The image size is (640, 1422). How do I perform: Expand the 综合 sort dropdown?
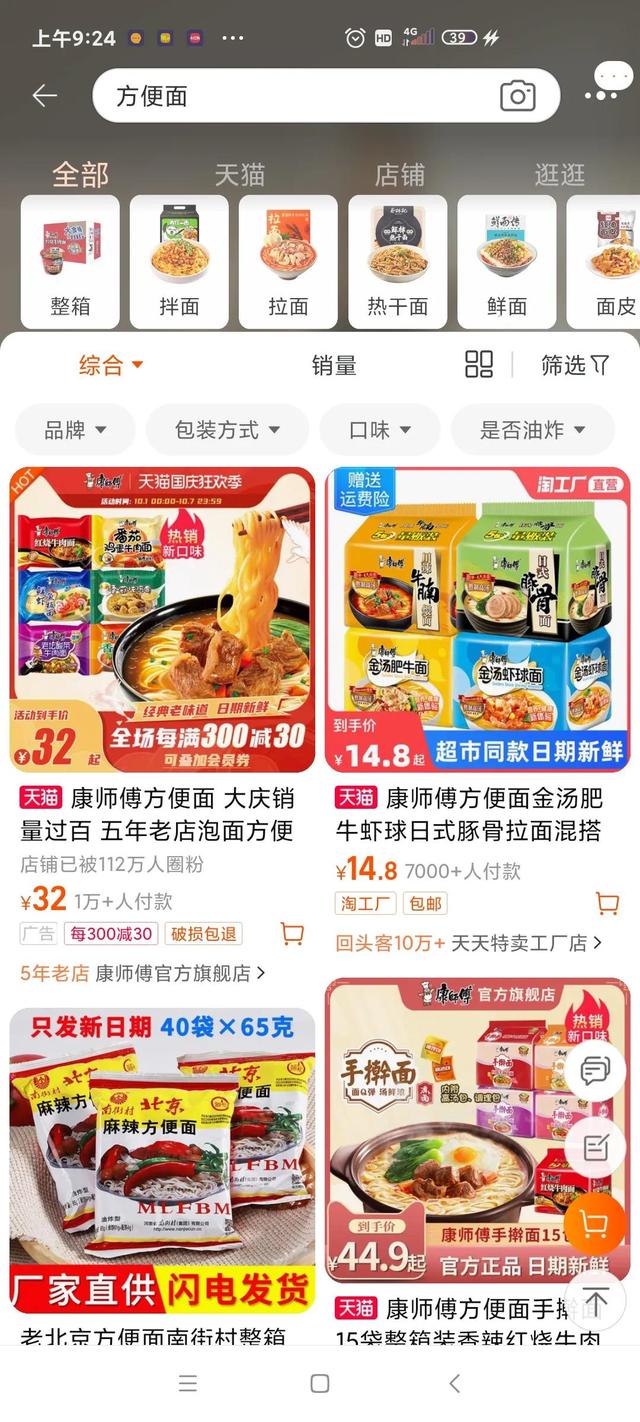point(111,365)
